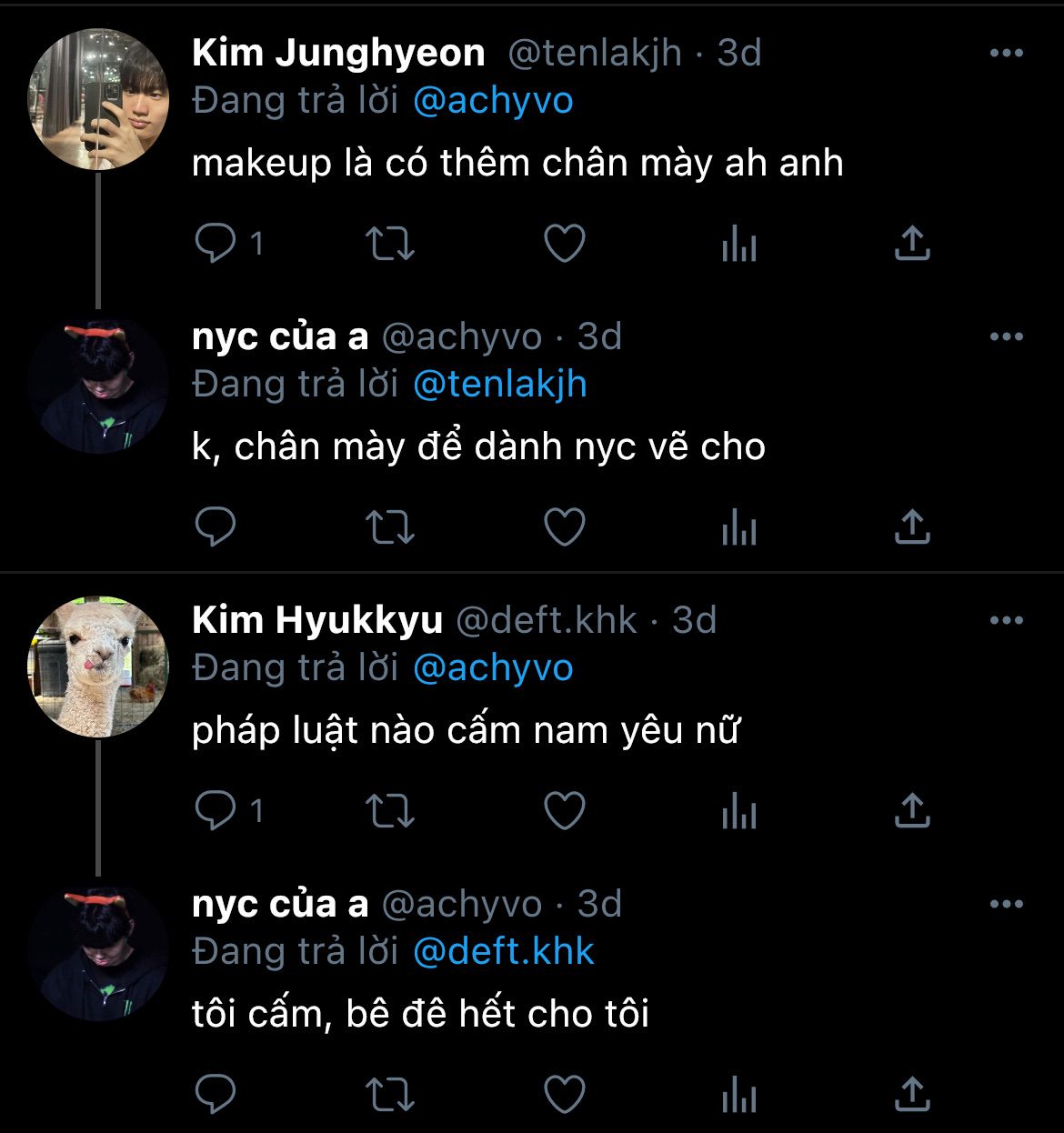Reply to Kim Junghyeon's makeup tweet
Screen dimensions: 1064x1133
click(216, 244)
